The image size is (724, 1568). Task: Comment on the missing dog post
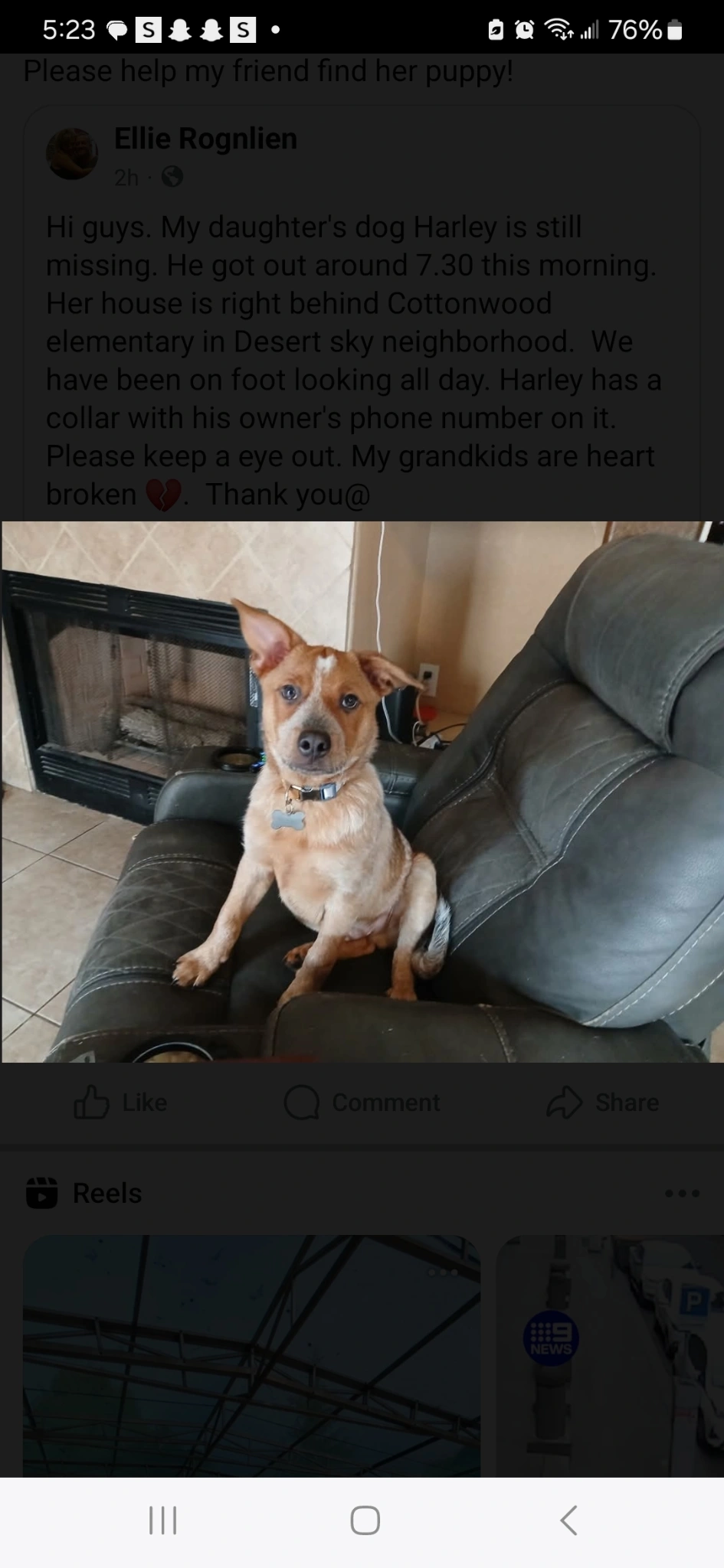pos(362,1102)
